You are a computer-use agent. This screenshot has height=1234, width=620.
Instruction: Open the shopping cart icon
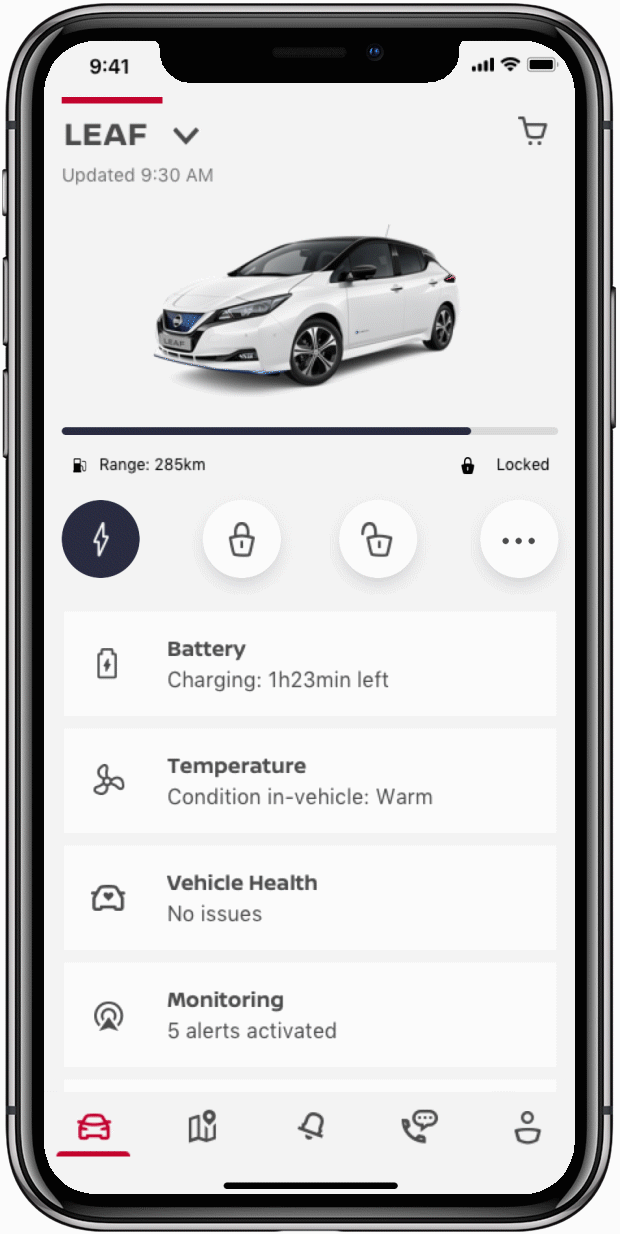533,132
